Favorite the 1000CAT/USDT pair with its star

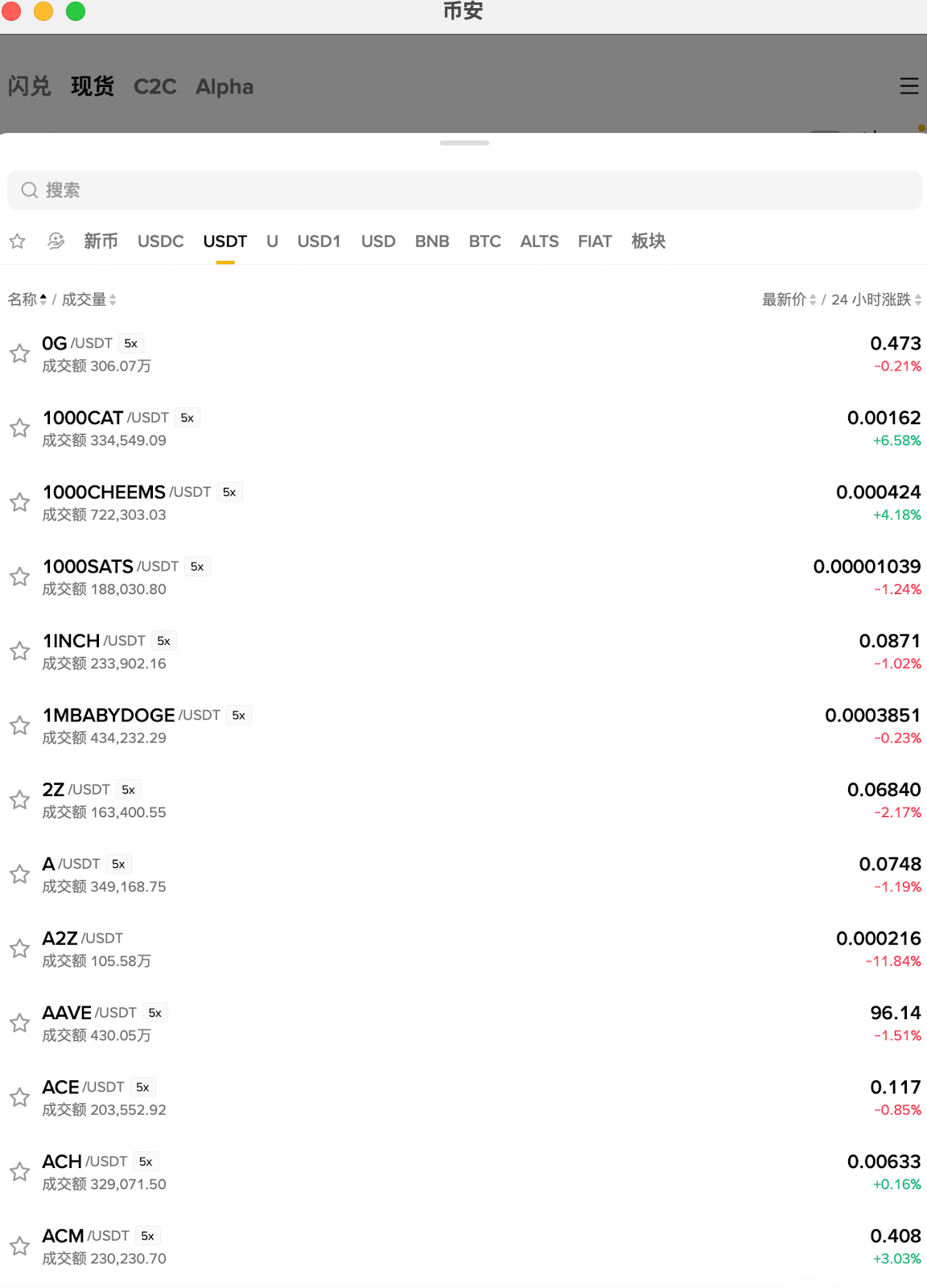pyautogui.click(x=19, y=427)
